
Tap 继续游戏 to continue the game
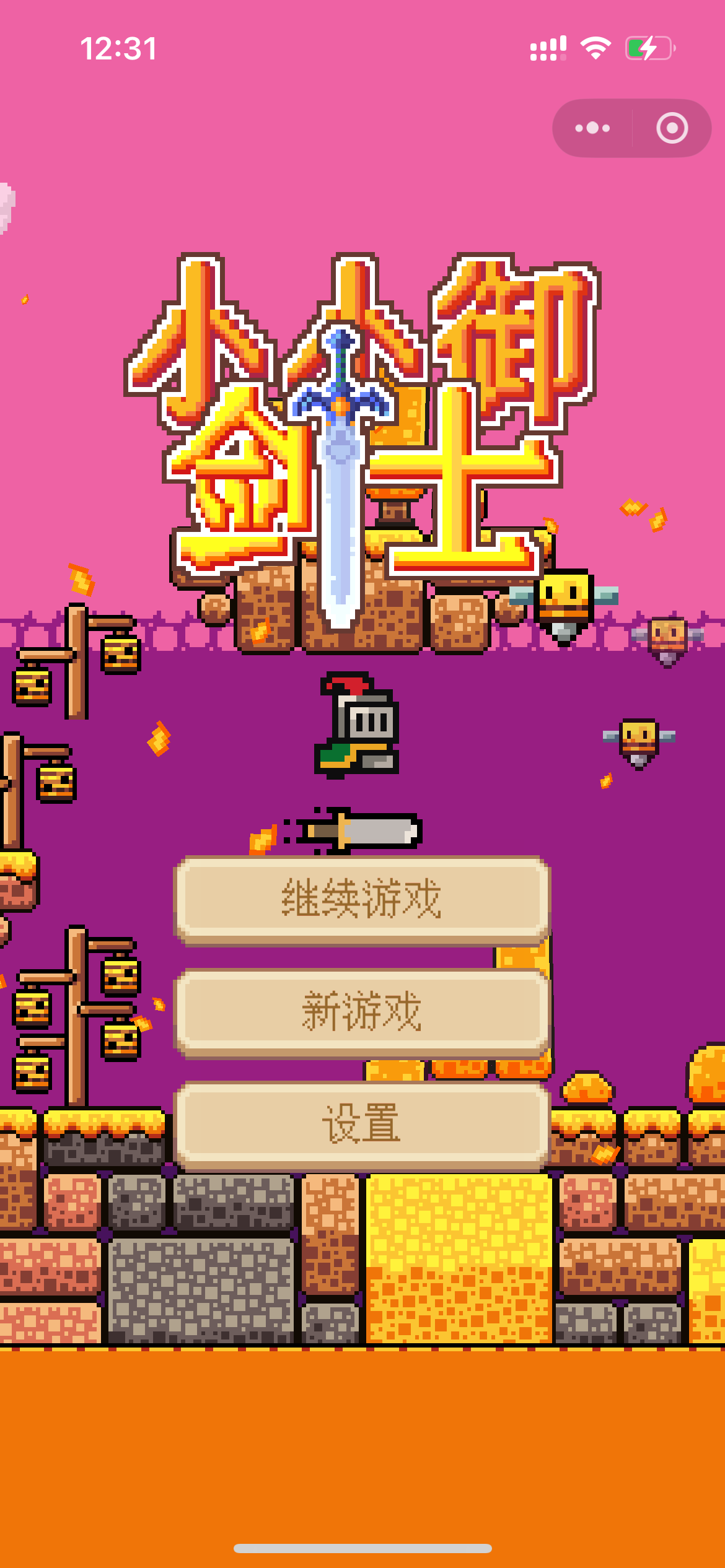tap(362, 899)
